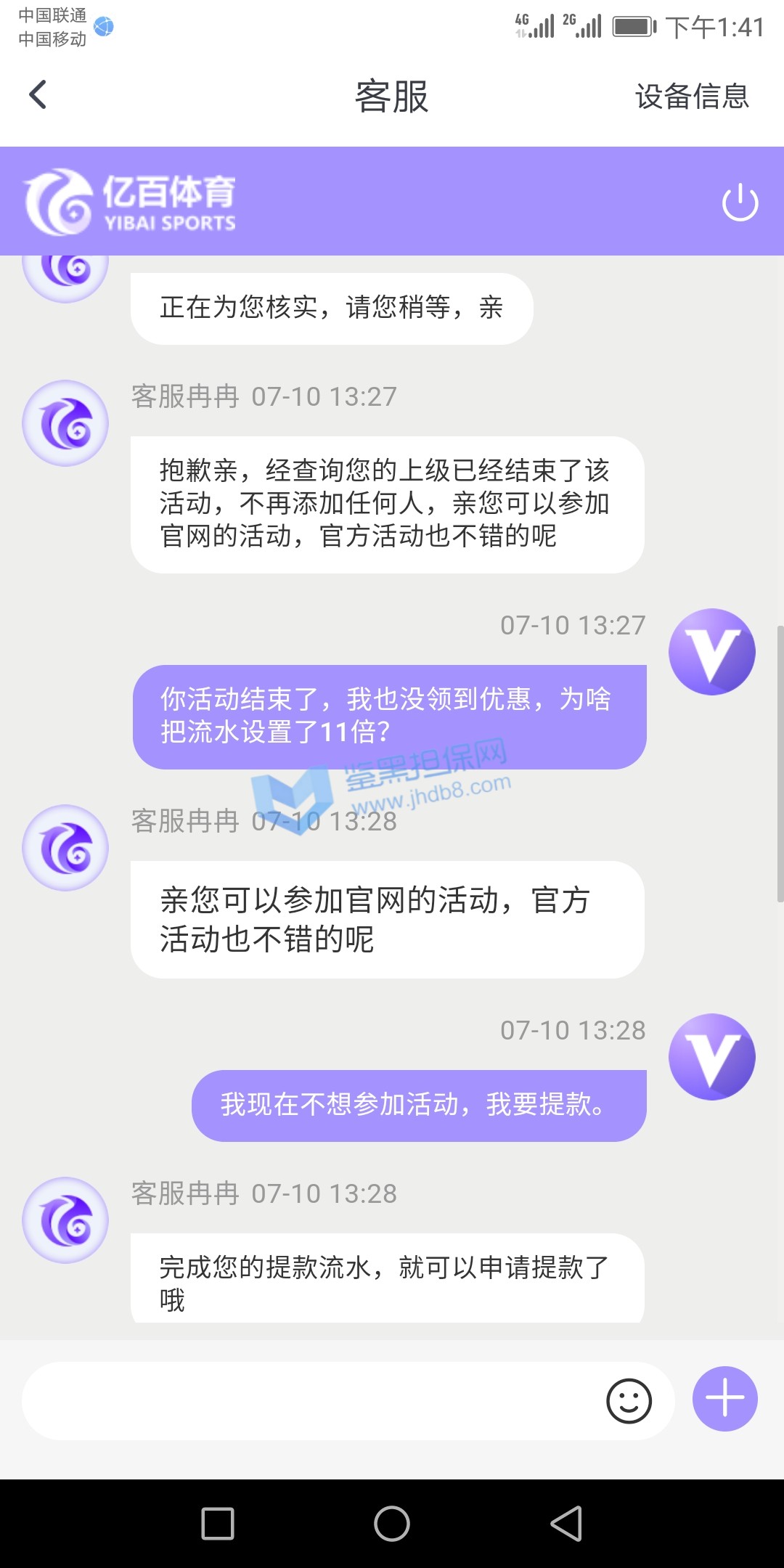Open the emoji picker

pyautogui.click(x=629, y=1400)
